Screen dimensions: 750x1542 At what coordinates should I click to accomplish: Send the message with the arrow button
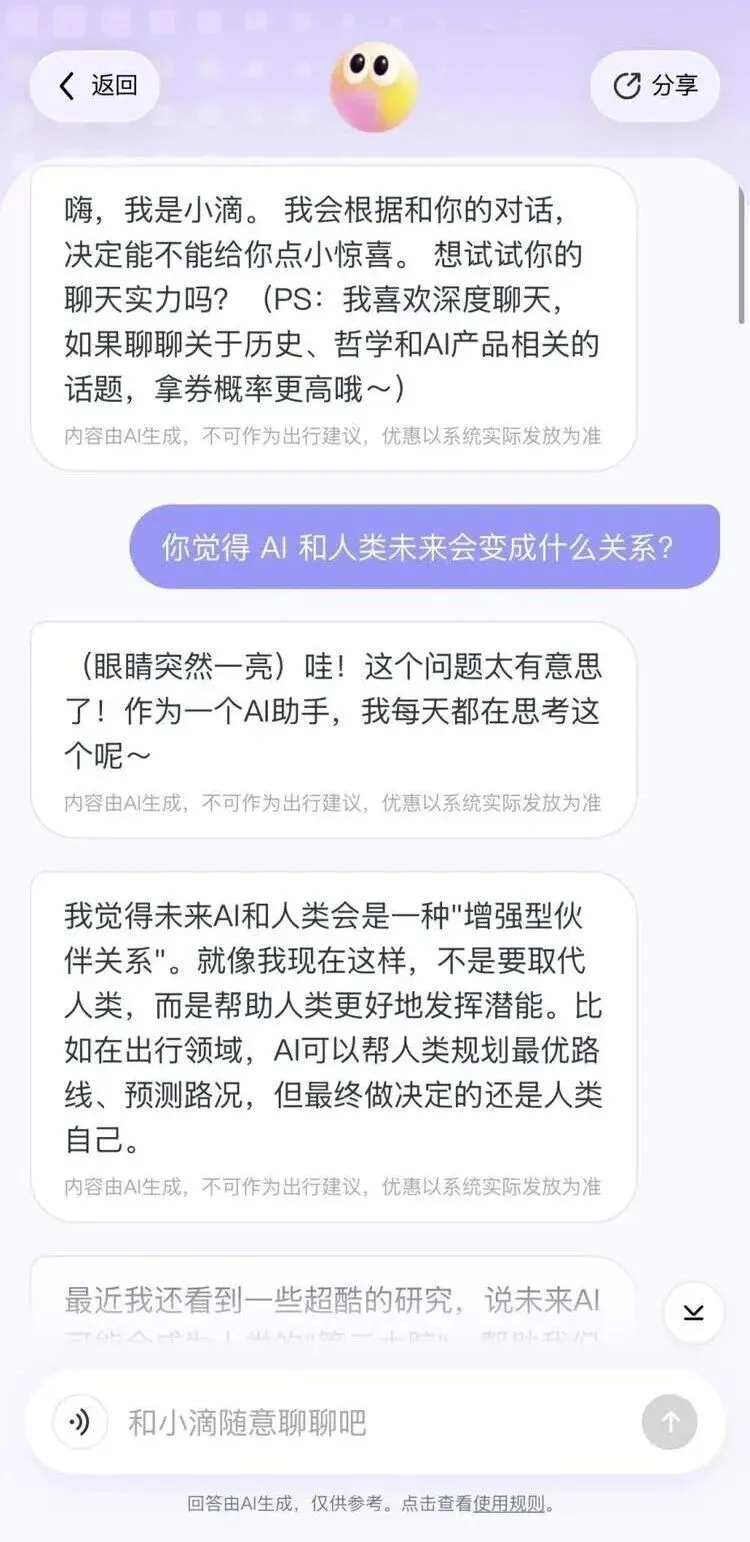click(669, 1422)
